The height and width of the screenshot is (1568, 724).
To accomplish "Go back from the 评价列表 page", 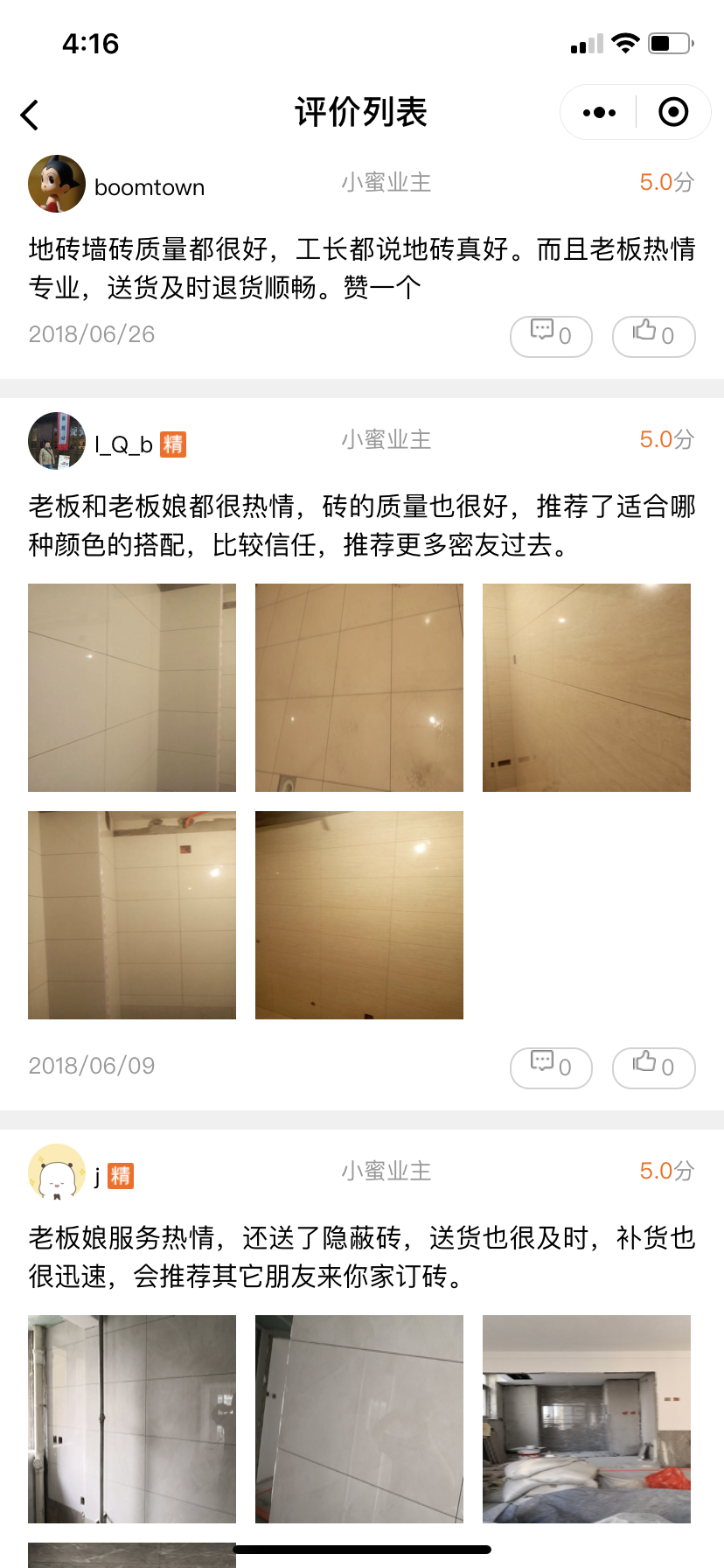I will point(30,115).
